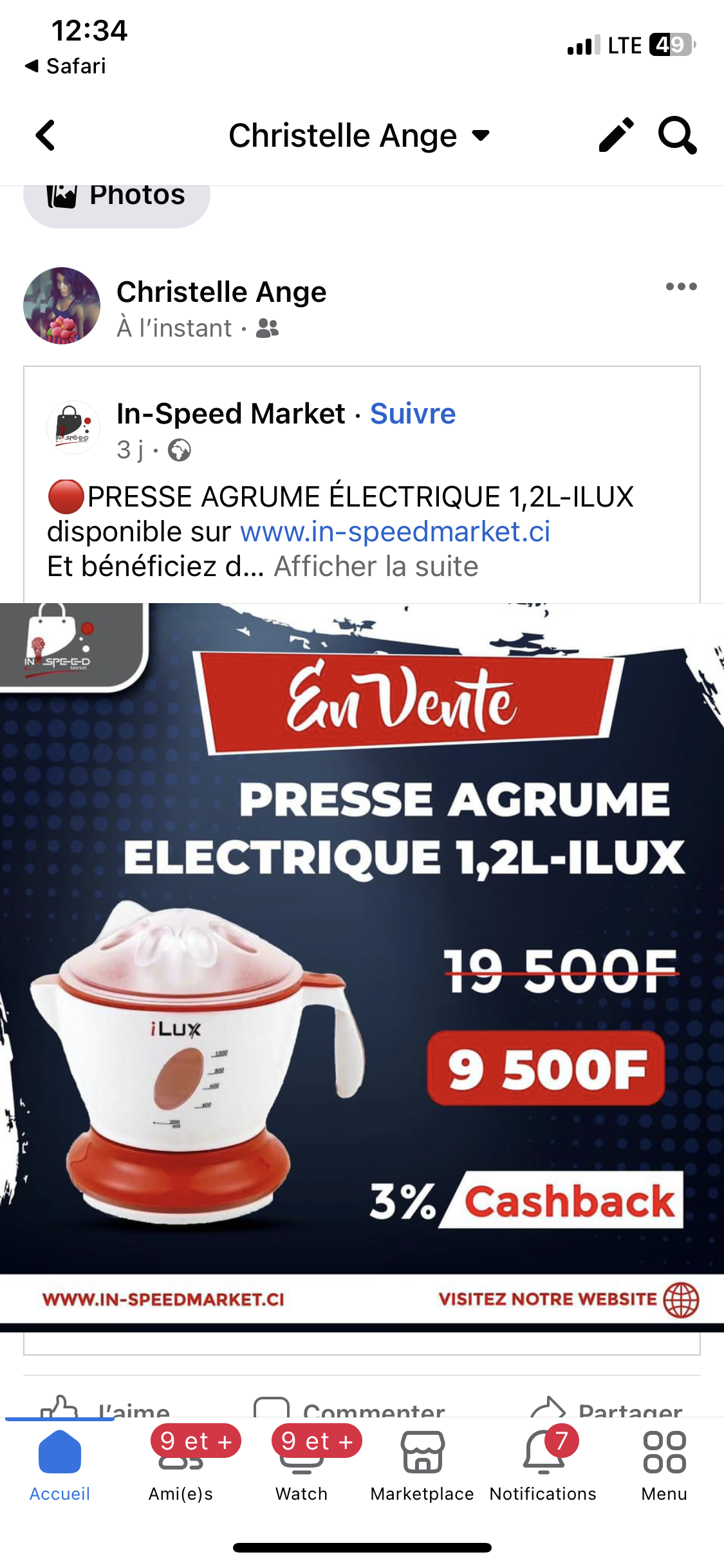Viewport: 724px width, 1568px height.
Task: Open the www.in-speedmarket.ci link
Action: click(395, 532)
